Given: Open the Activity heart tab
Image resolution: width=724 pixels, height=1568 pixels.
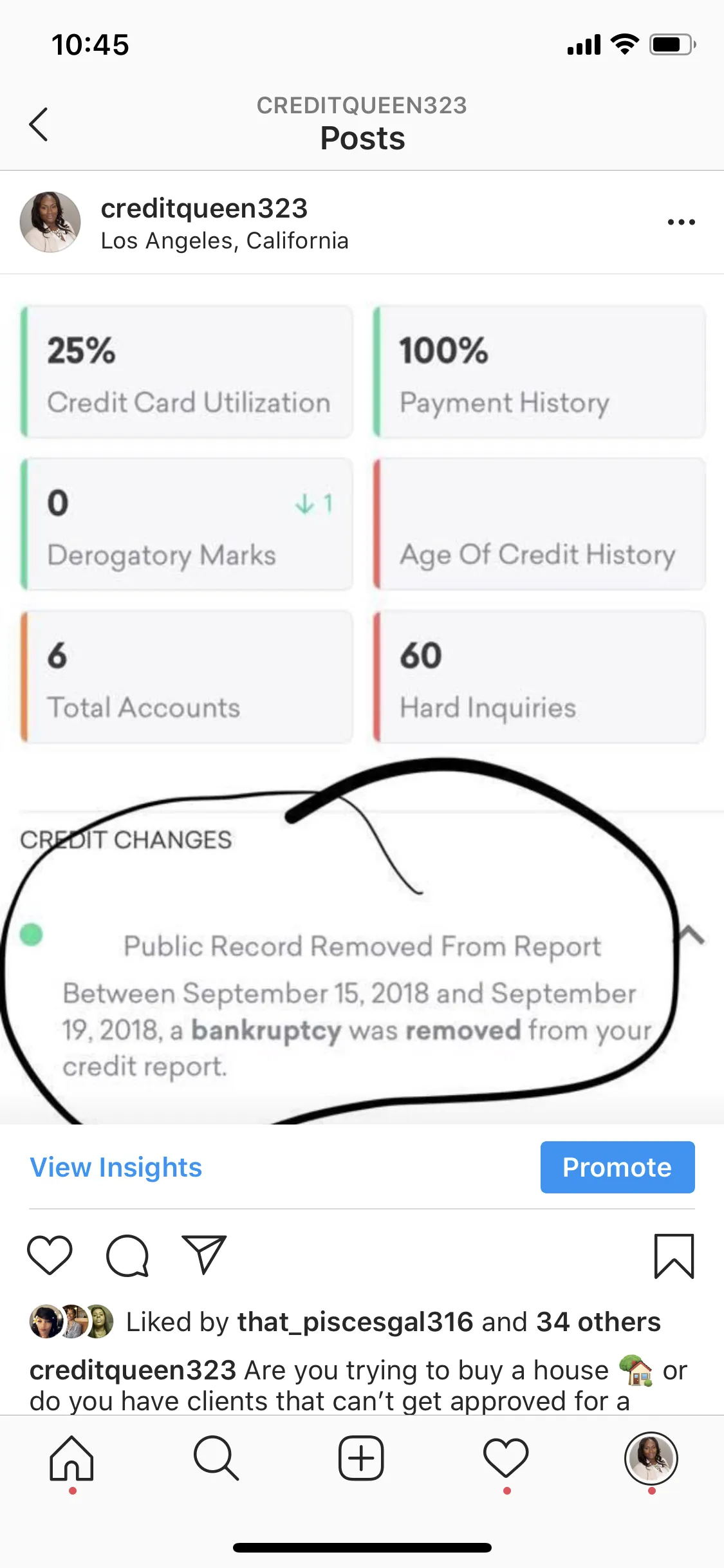Looking at the screenshot, I should click(x=506, y=1459).
